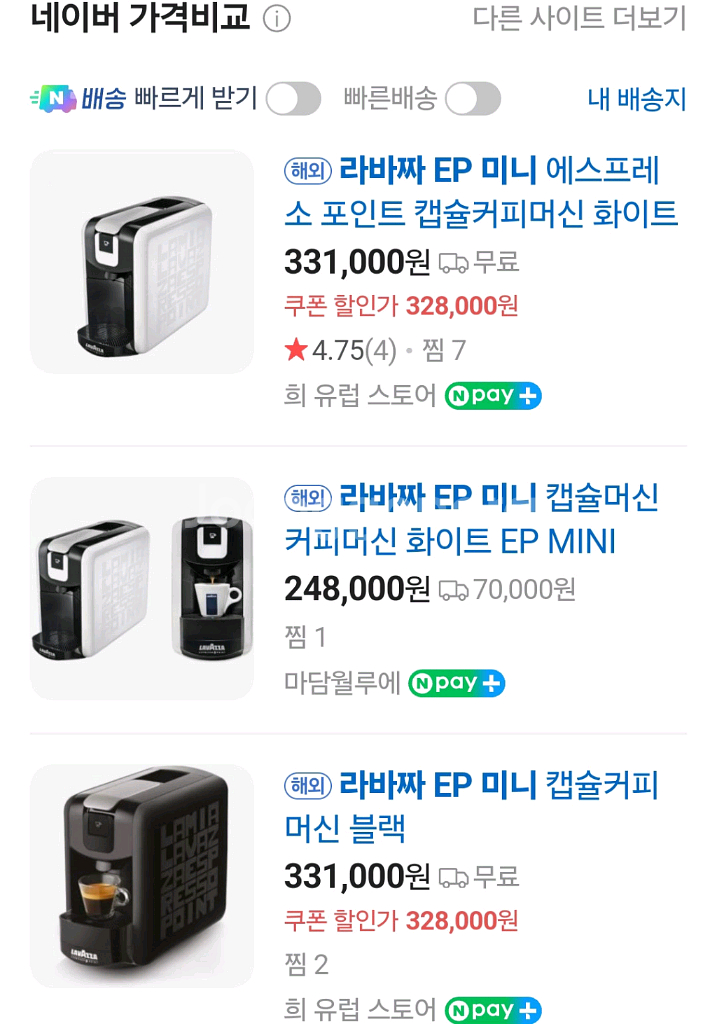View the 캡슐커피머신 블랙 product image
Viewport: 717px width, 1024px height.
pyautogui.click(x=142, y=876)
